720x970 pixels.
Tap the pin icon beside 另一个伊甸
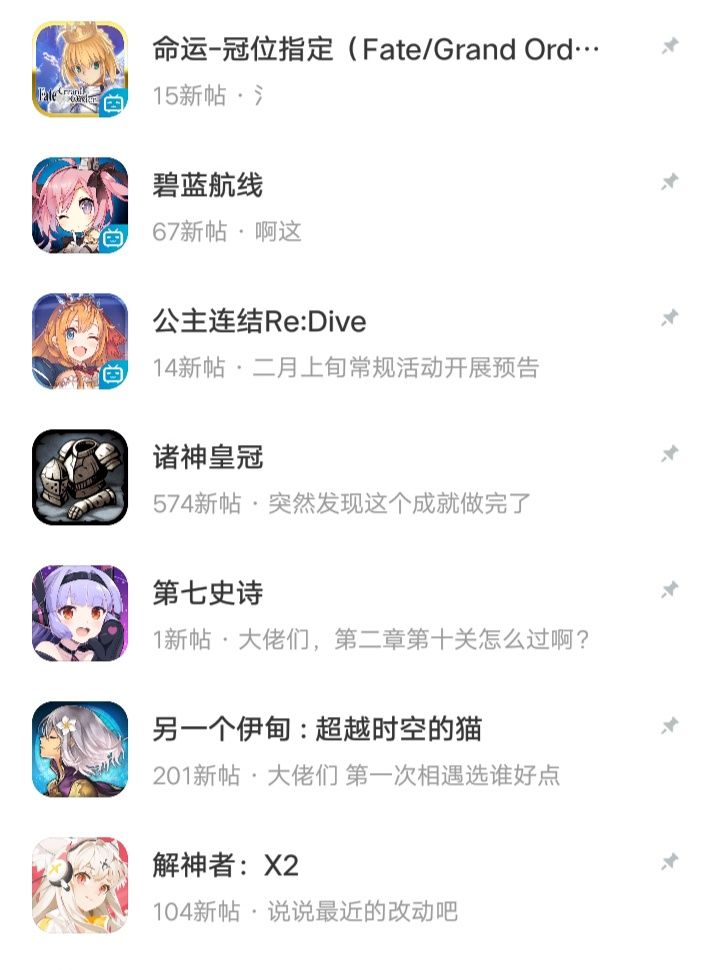[670, 726]
